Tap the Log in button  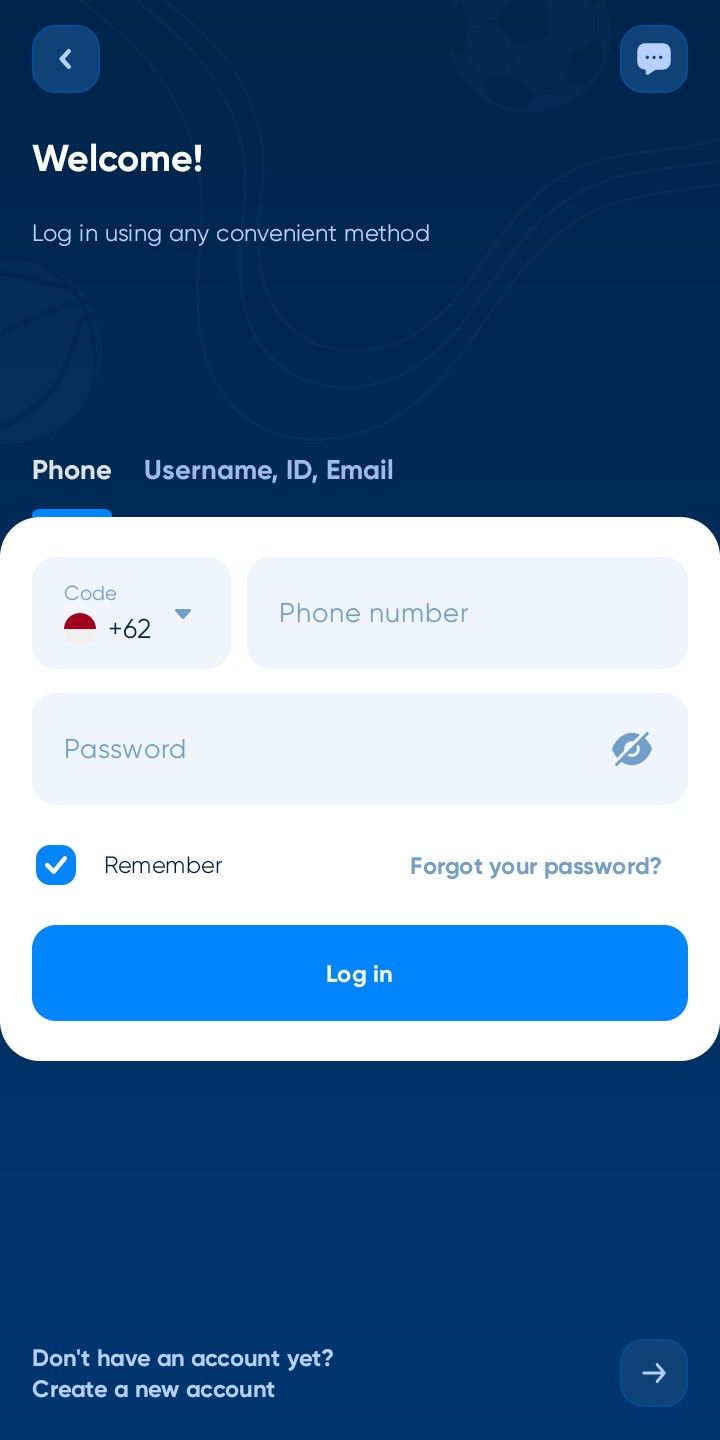coord(360,973)
